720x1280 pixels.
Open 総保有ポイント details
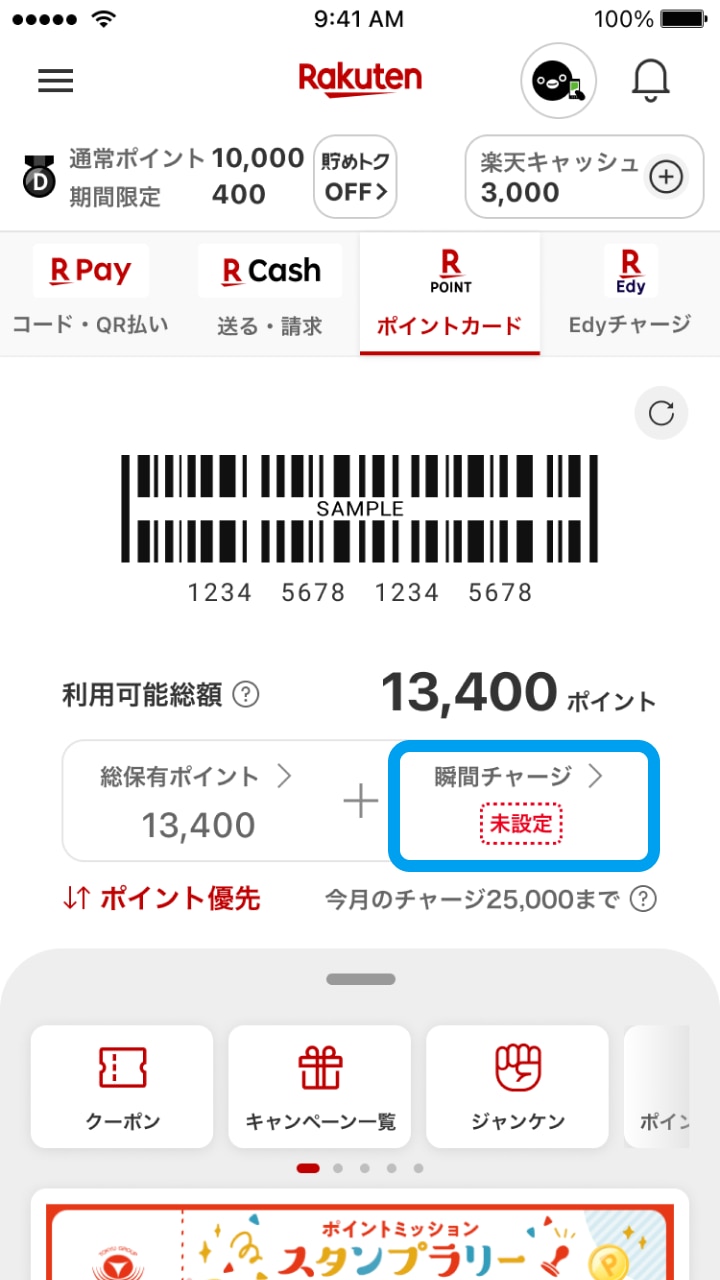[x=198, y=801]
